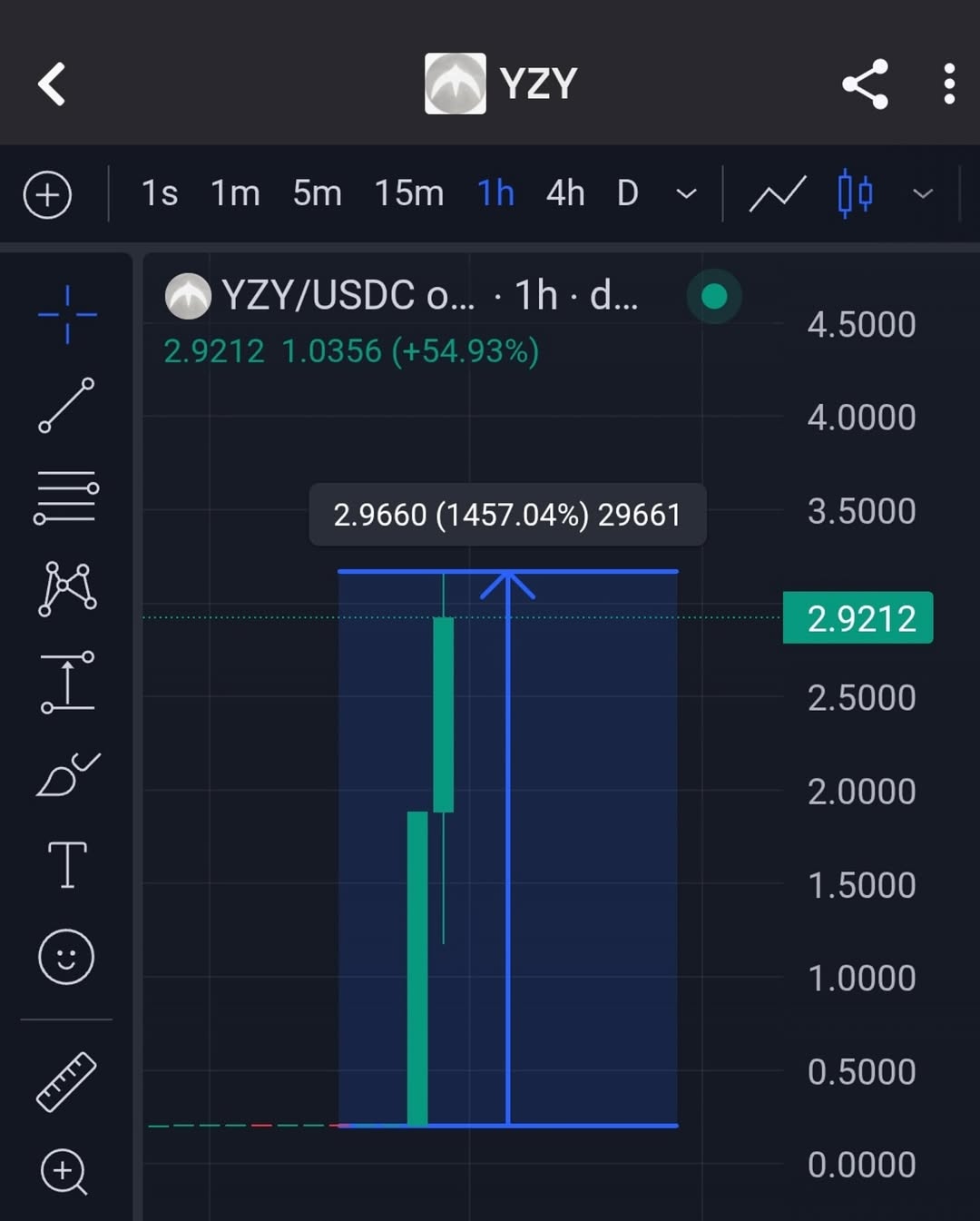Screen dimensions: 980x1221
Task: Add an indicator with the plus icon
Action: [47, 194]
